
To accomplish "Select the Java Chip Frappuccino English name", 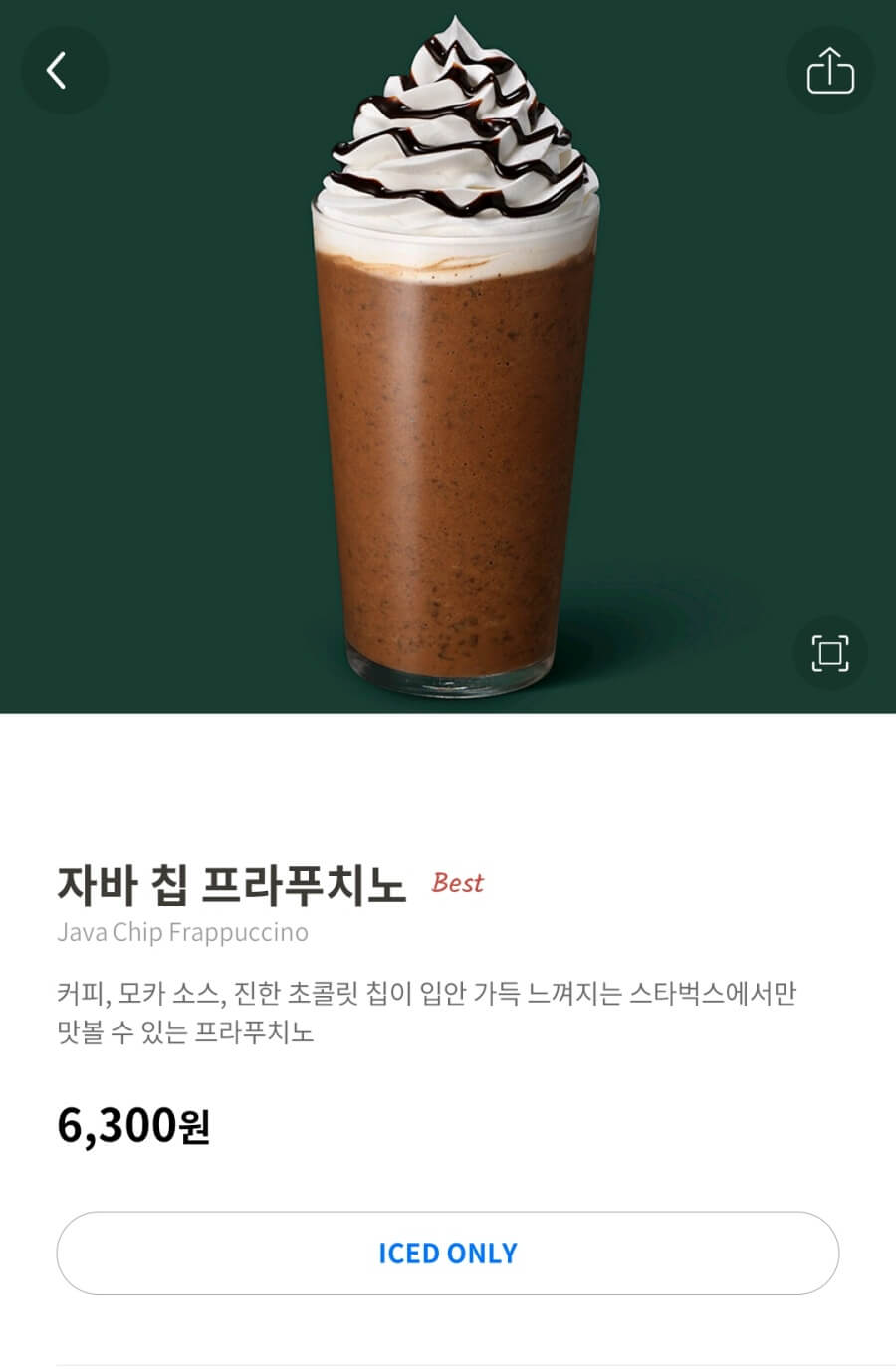I will click(x=182, y=933).
